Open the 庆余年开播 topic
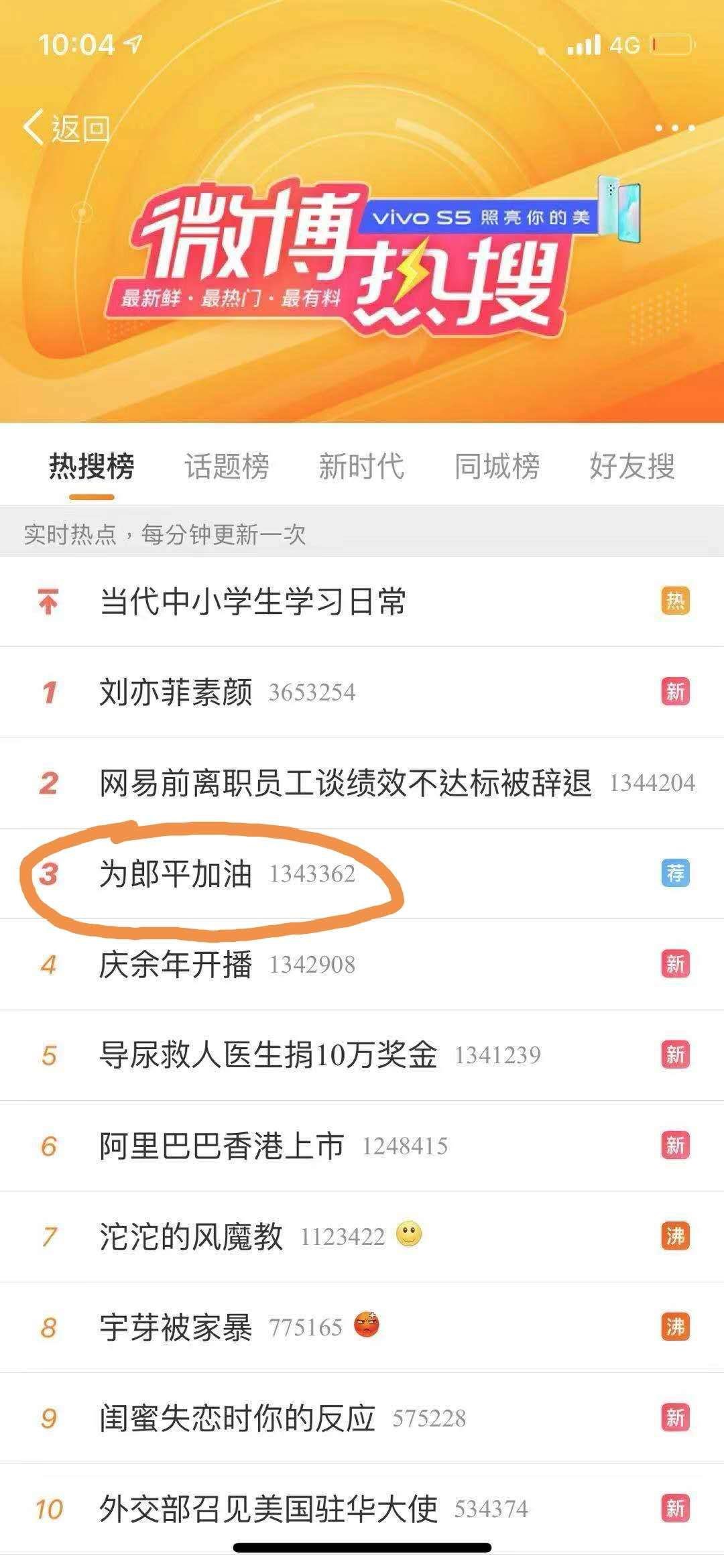Image resolution: width=724 pixels, height=1568 pixels. point(362,965)
